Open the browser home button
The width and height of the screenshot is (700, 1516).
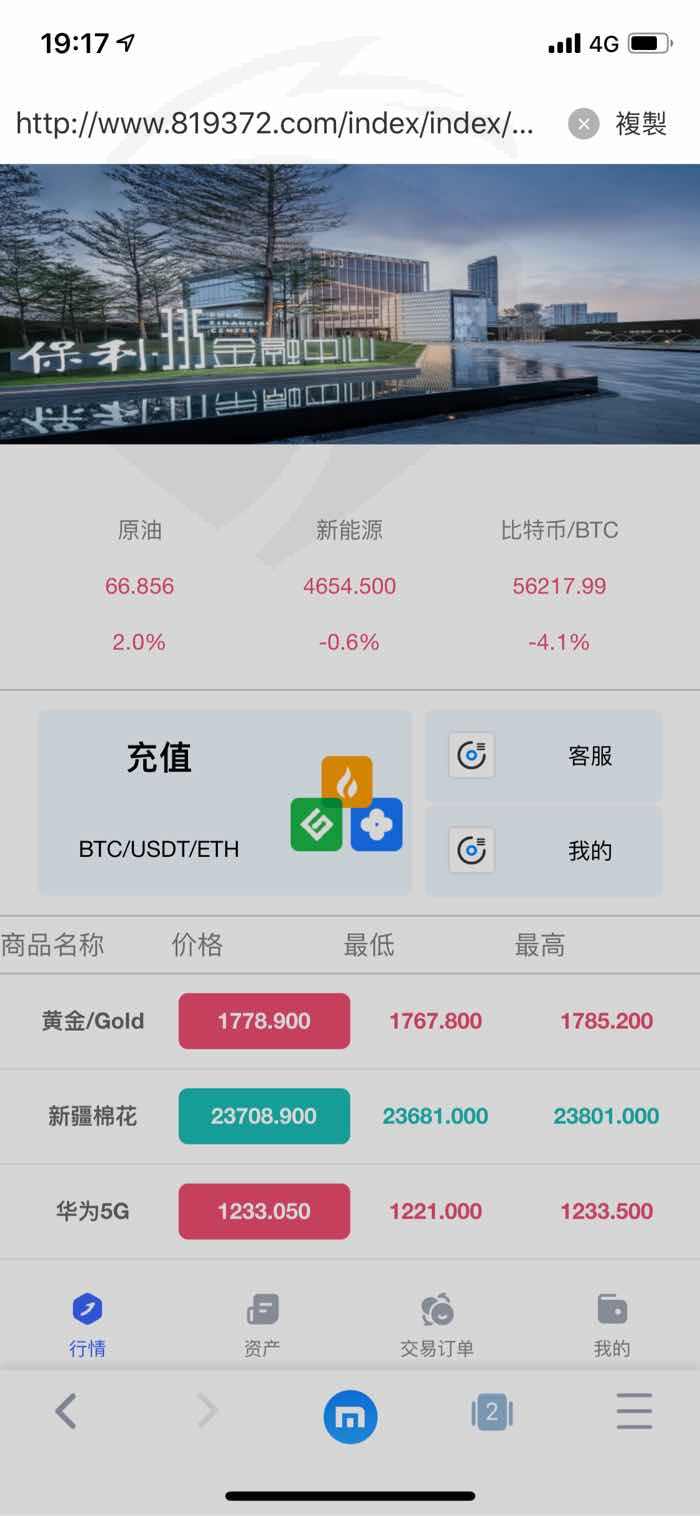point(350,1416)
